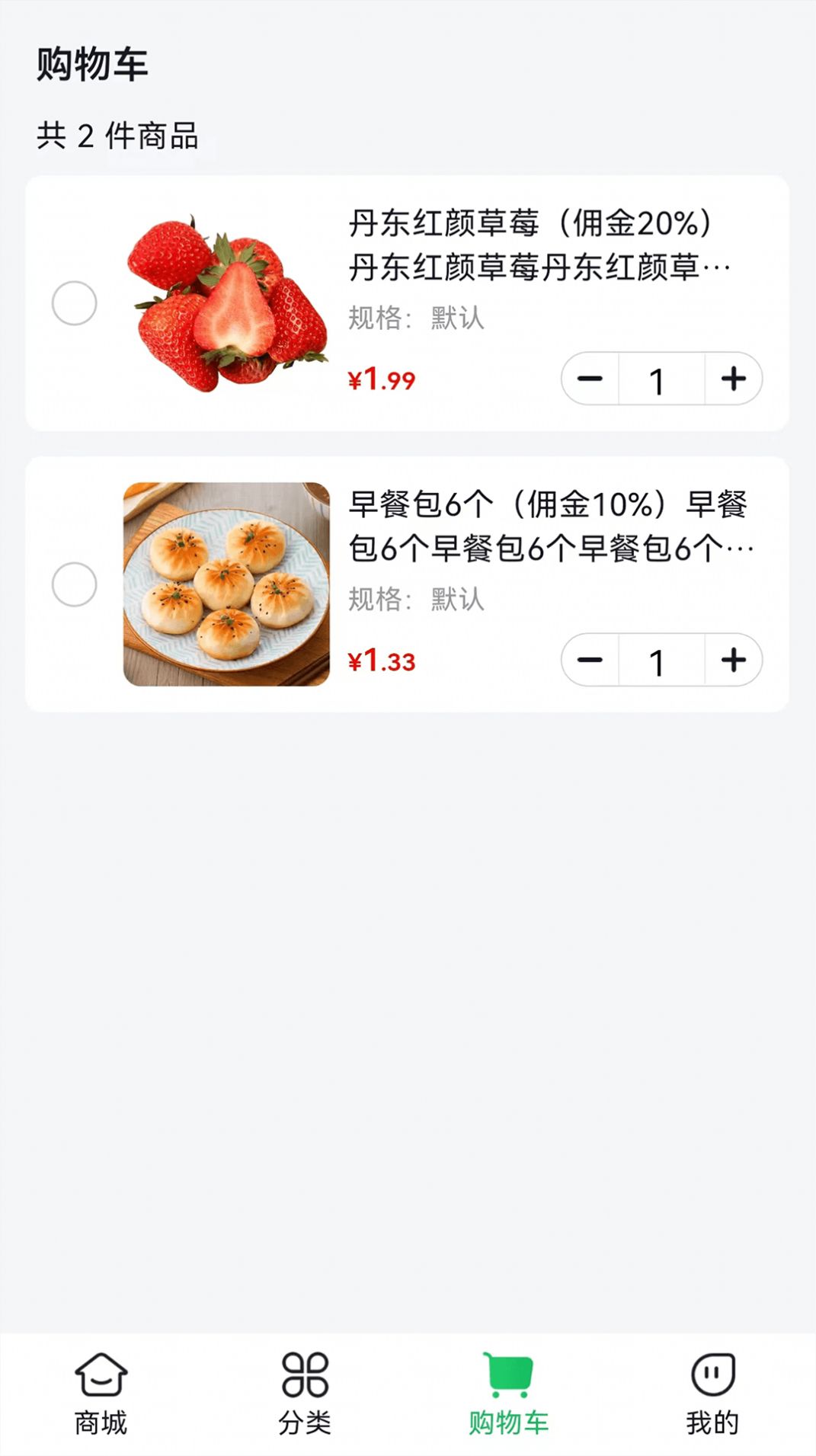This screenshot has width=816, height=1456.
Task: Tap the plus icon for the breakfast buns
Action: tap(733, 661)
